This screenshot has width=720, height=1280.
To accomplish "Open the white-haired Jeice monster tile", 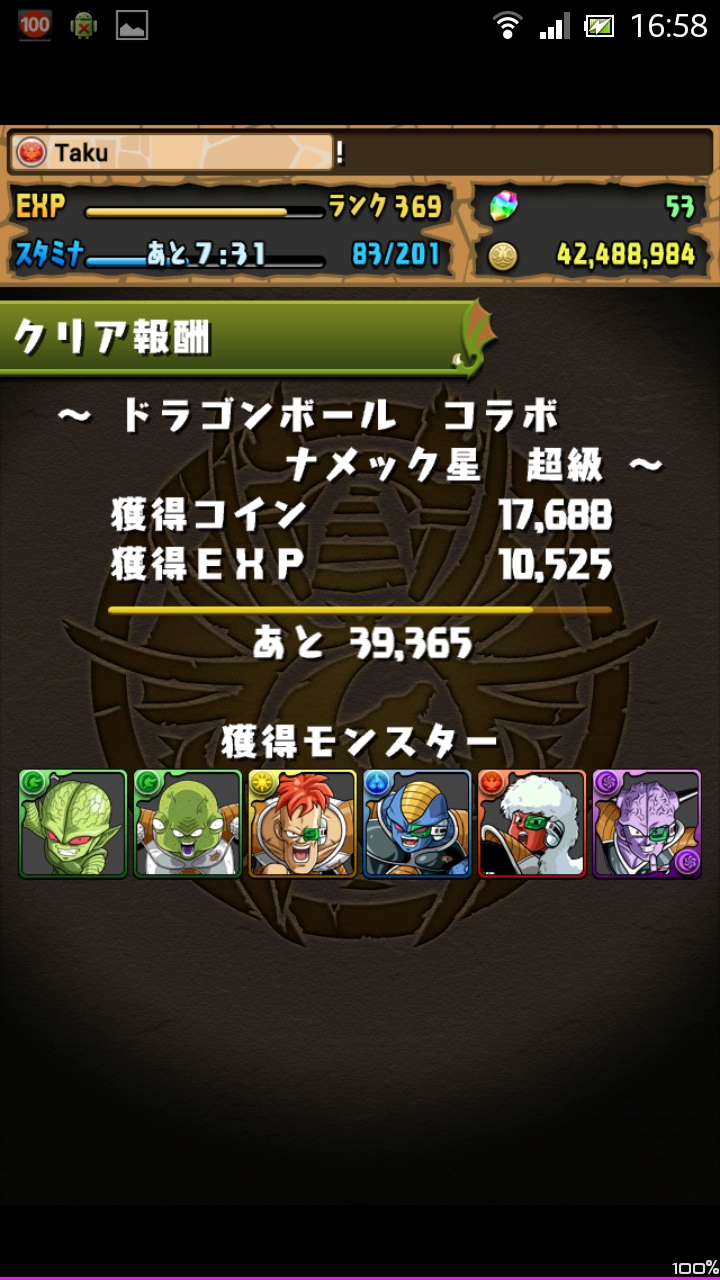I will coord(532,824).
